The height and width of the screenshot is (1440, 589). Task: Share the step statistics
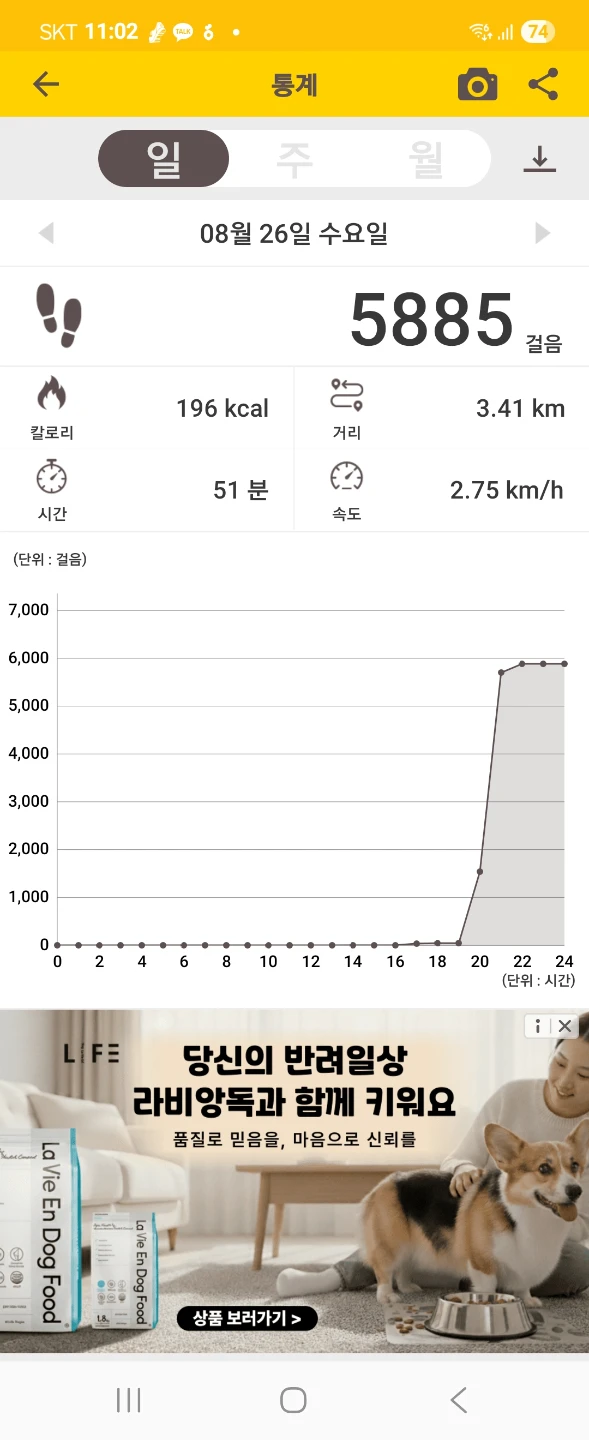543,84
